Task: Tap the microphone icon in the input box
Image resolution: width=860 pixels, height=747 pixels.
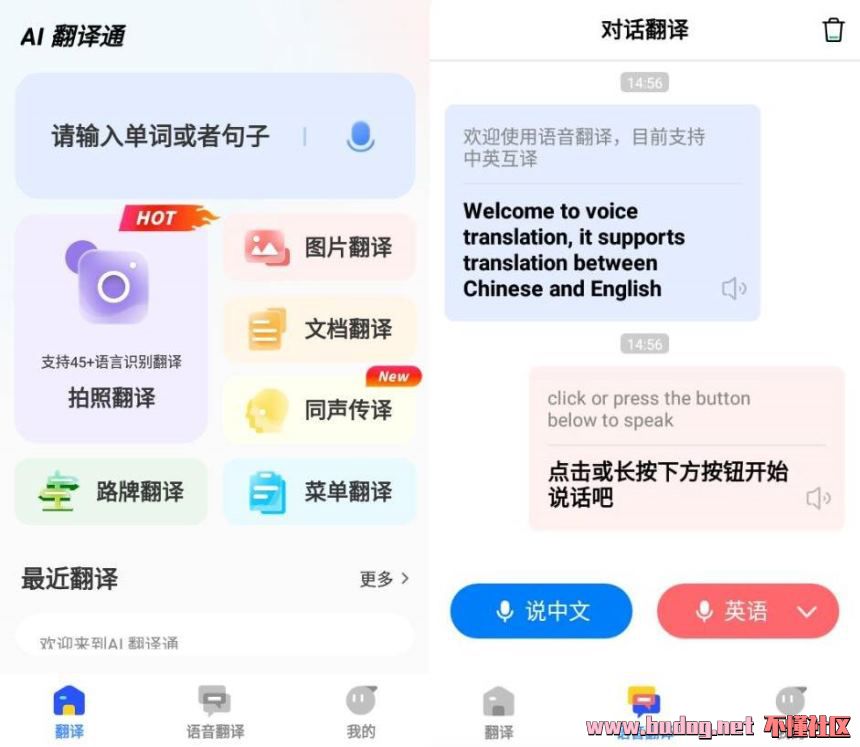Action: pyautogui.click(x=360, y=136)
